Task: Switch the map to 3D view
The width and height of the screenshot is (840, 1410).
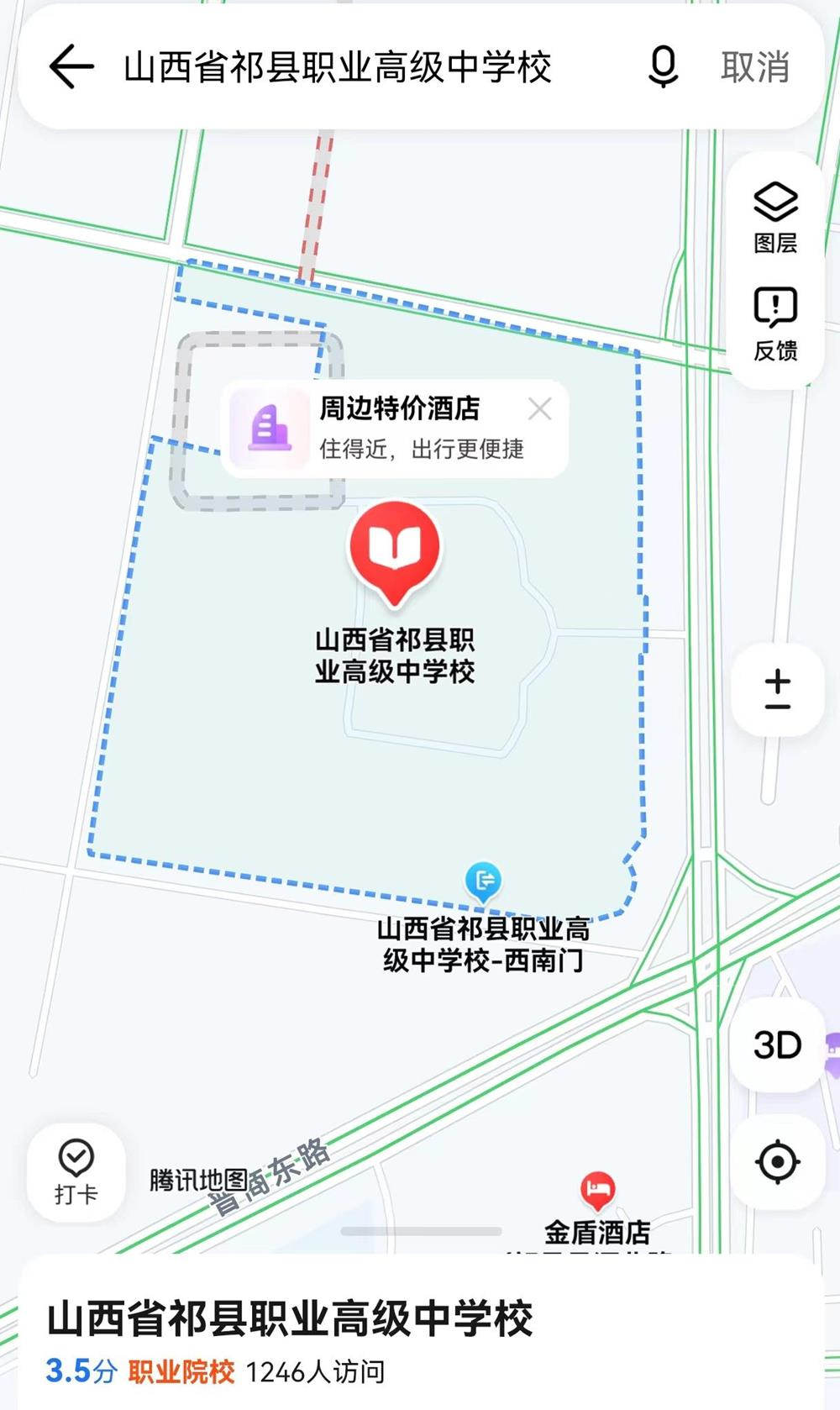Action: (777, 1045)
